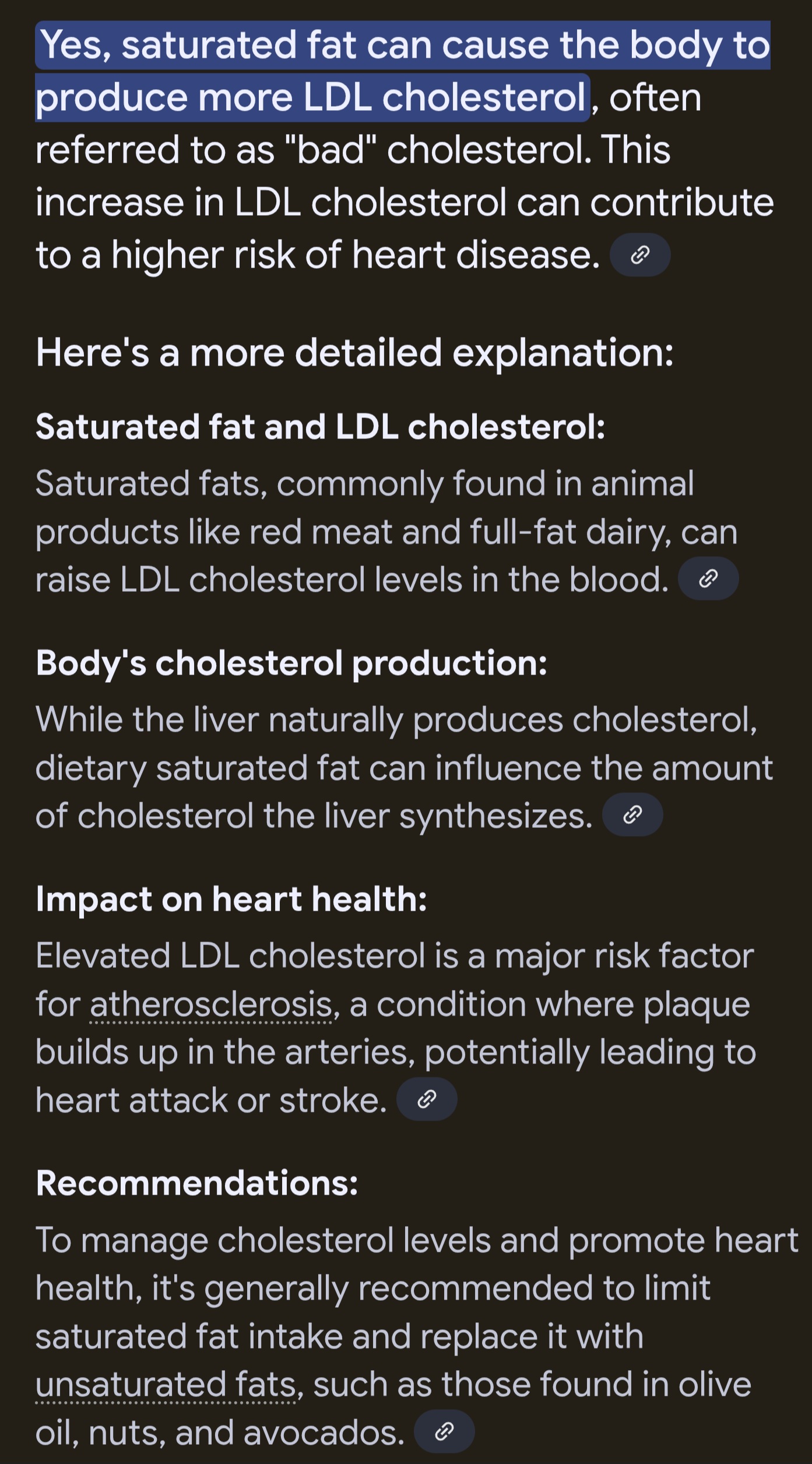The image size is (812, 1464).
Task: Open the underlined unsaturated fats link
Action: [166, 1385]
